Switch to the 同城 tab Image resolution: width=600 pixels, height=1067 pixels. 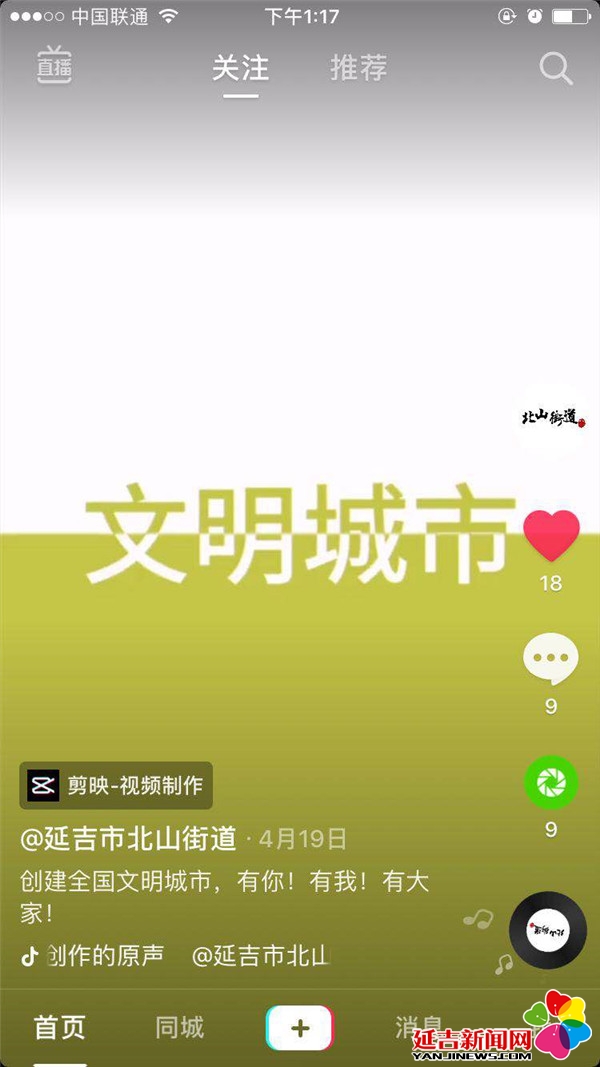(x=180, y=1027)
